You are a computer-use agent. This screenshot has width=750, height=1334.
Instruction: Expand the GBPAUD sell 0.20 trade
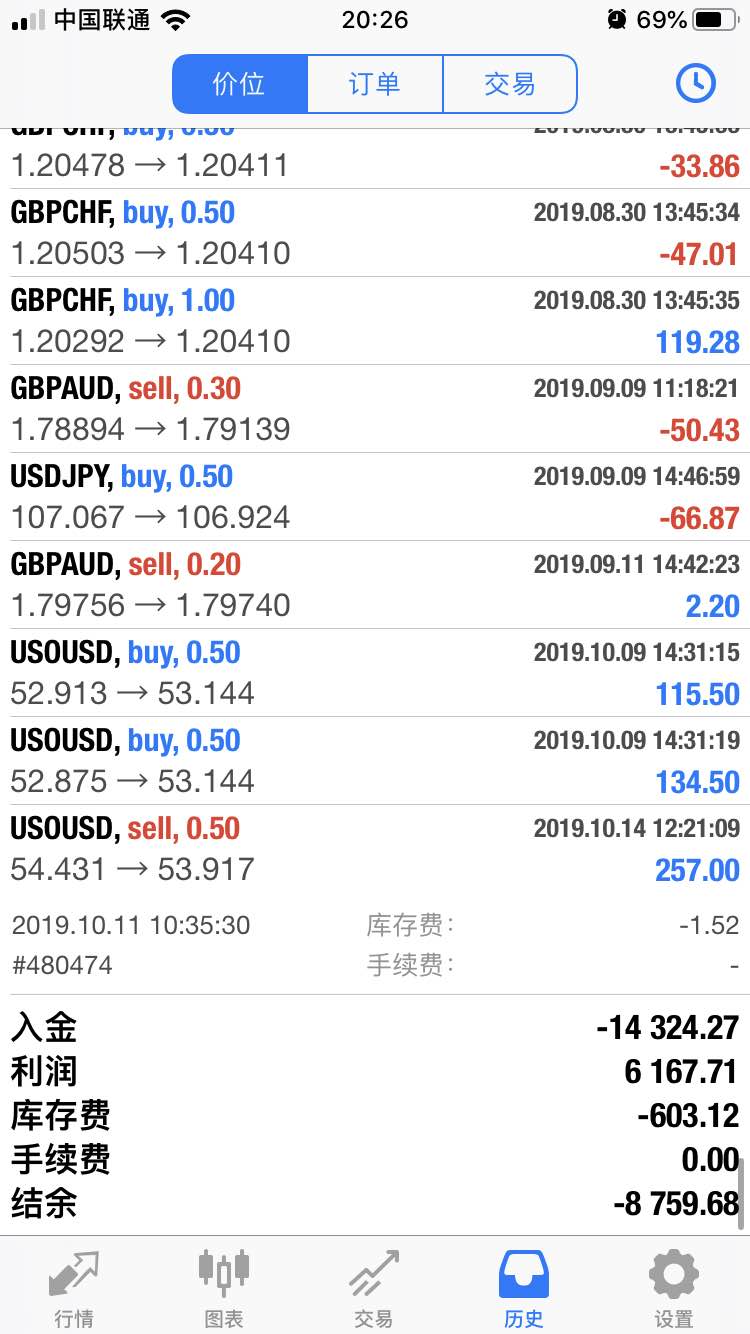click(x=375, y=585)
